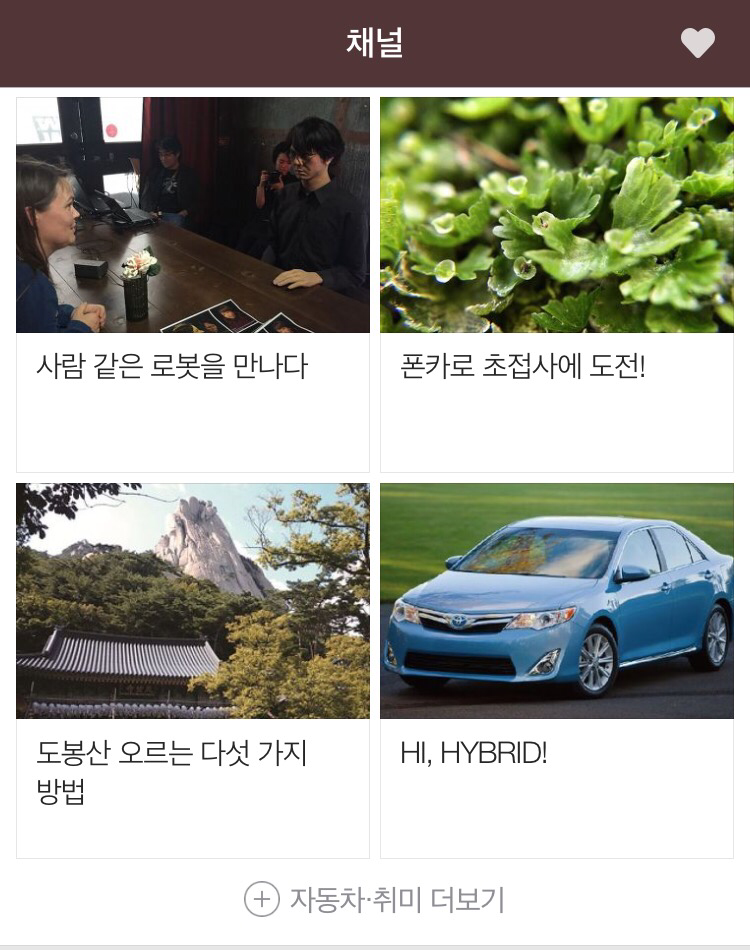Screen dimensions: 750x950
Task: Open the '폰카로 초접사에 도전!' card
Action: pos(556,283)
